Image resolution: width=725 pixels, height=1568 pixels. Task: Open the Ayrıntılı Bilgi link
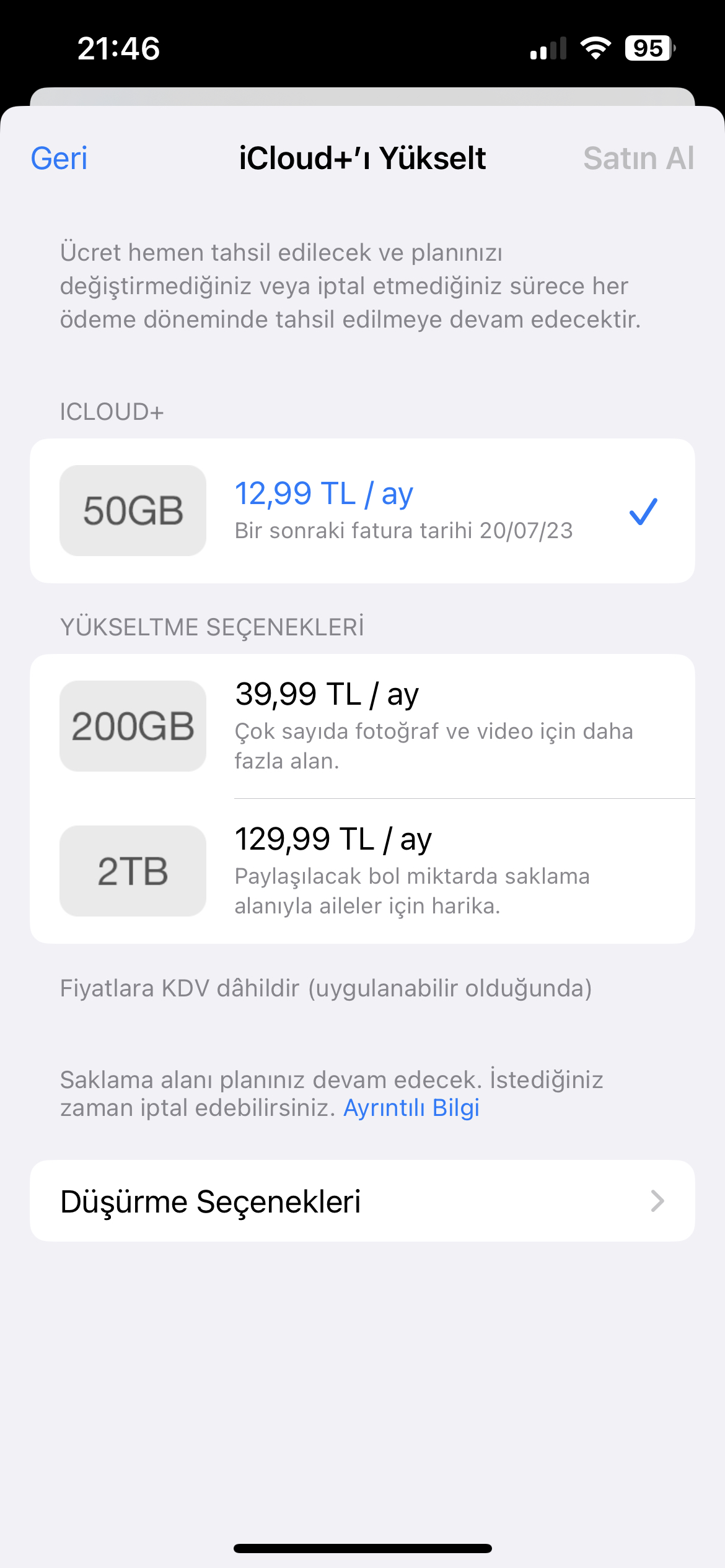tap(411, 1108)
